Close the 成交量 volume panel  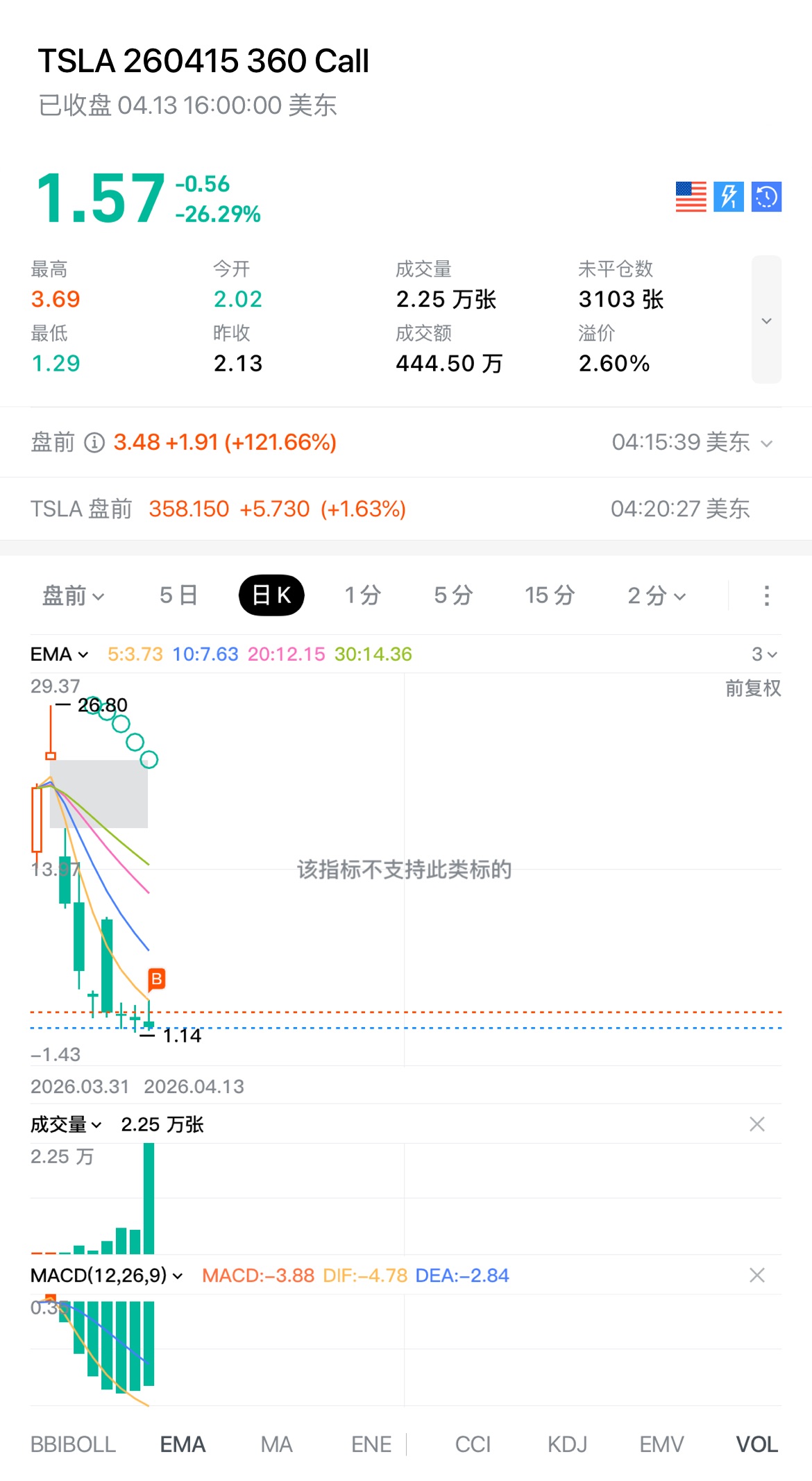click(757, 1124)
